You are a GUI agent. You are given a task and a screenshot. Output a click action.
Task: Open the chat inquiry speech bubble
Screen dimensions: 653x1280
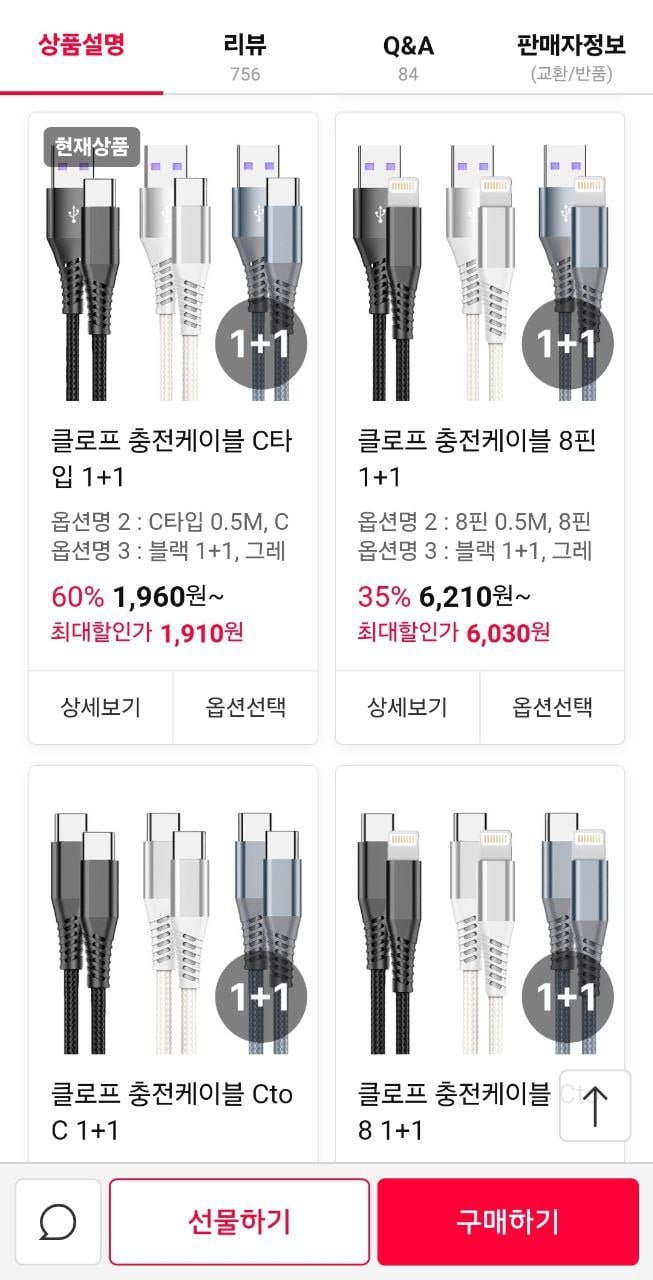click(58, 1221)
